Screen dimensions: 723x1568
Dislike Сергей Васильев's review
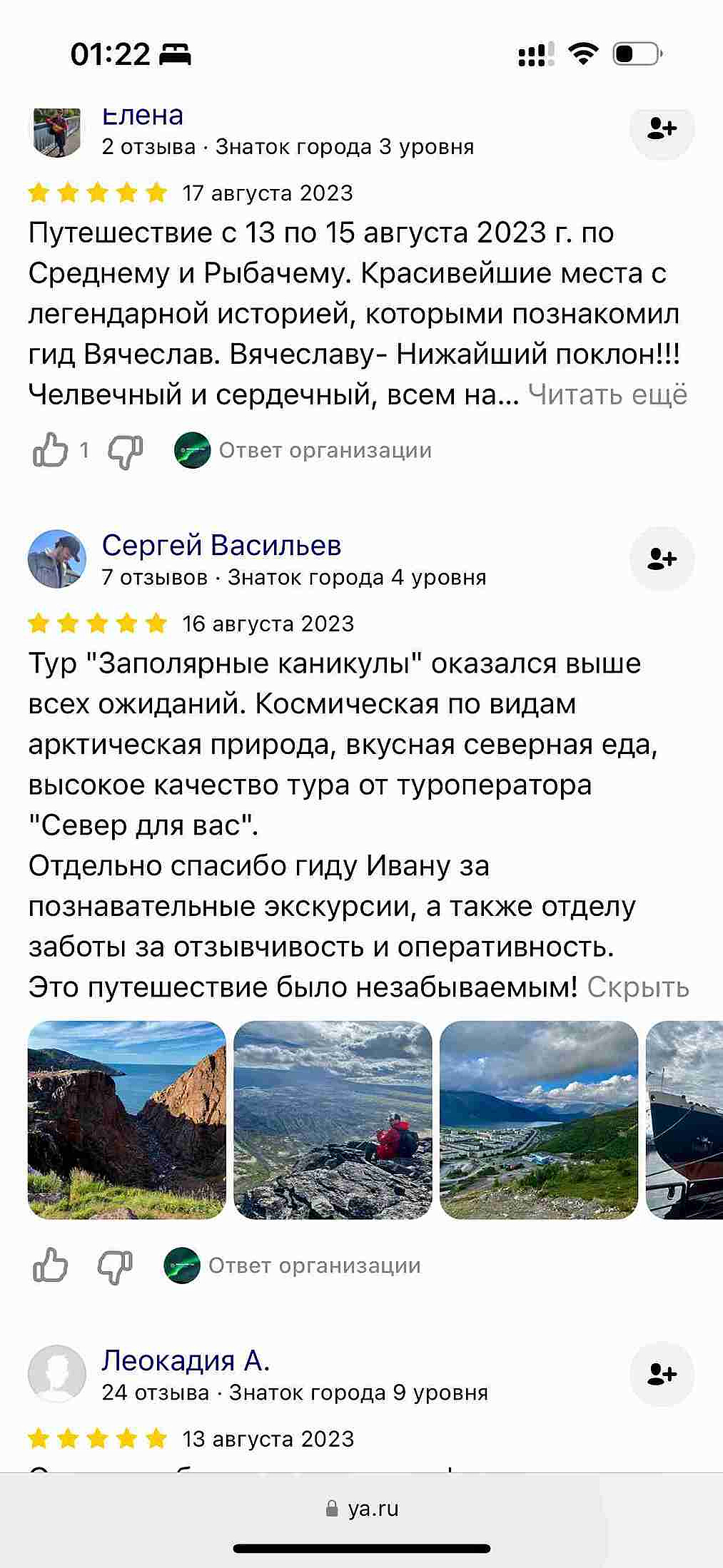(115, 1266)
